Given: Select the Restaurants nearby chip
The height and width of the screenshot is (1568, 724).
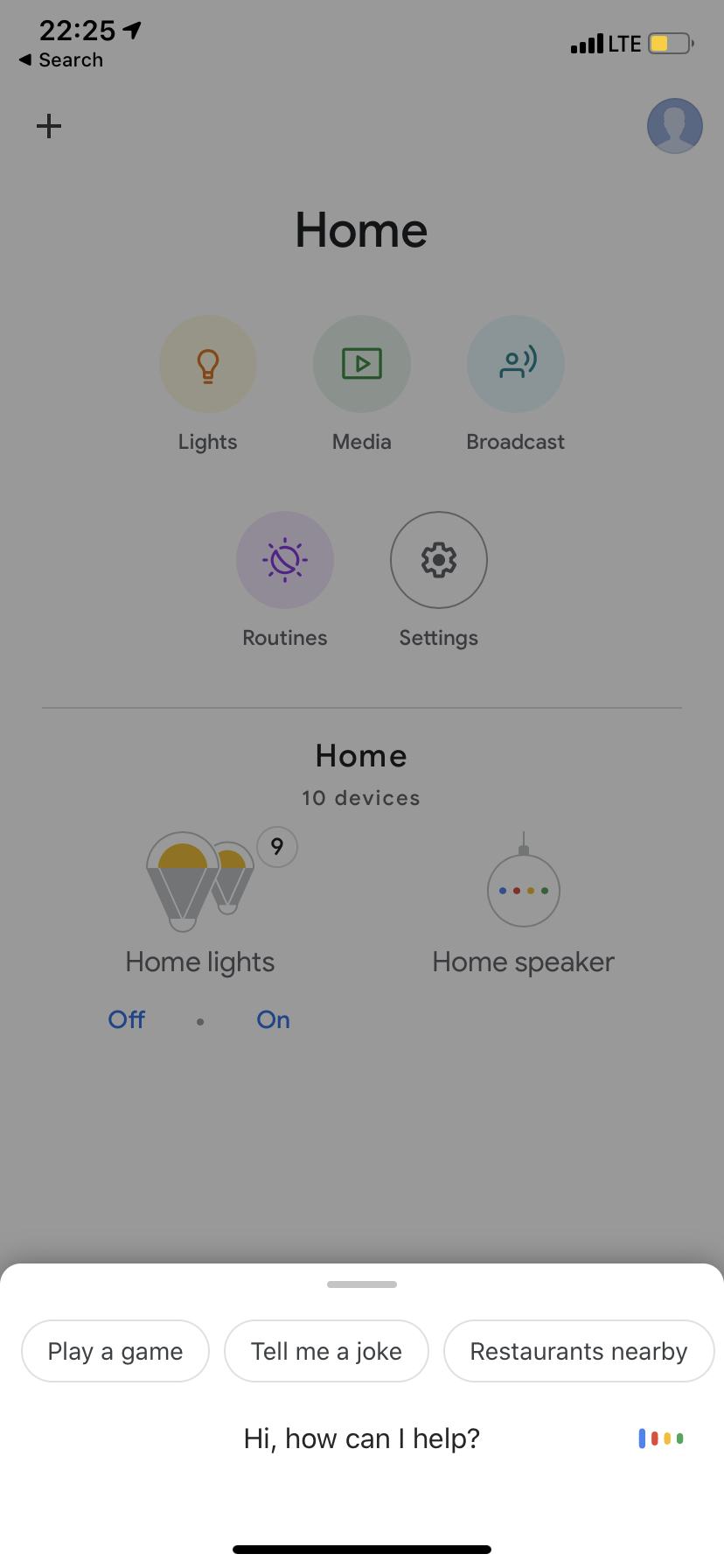Looking at the screenshot, I should [x=579, y=1351].
